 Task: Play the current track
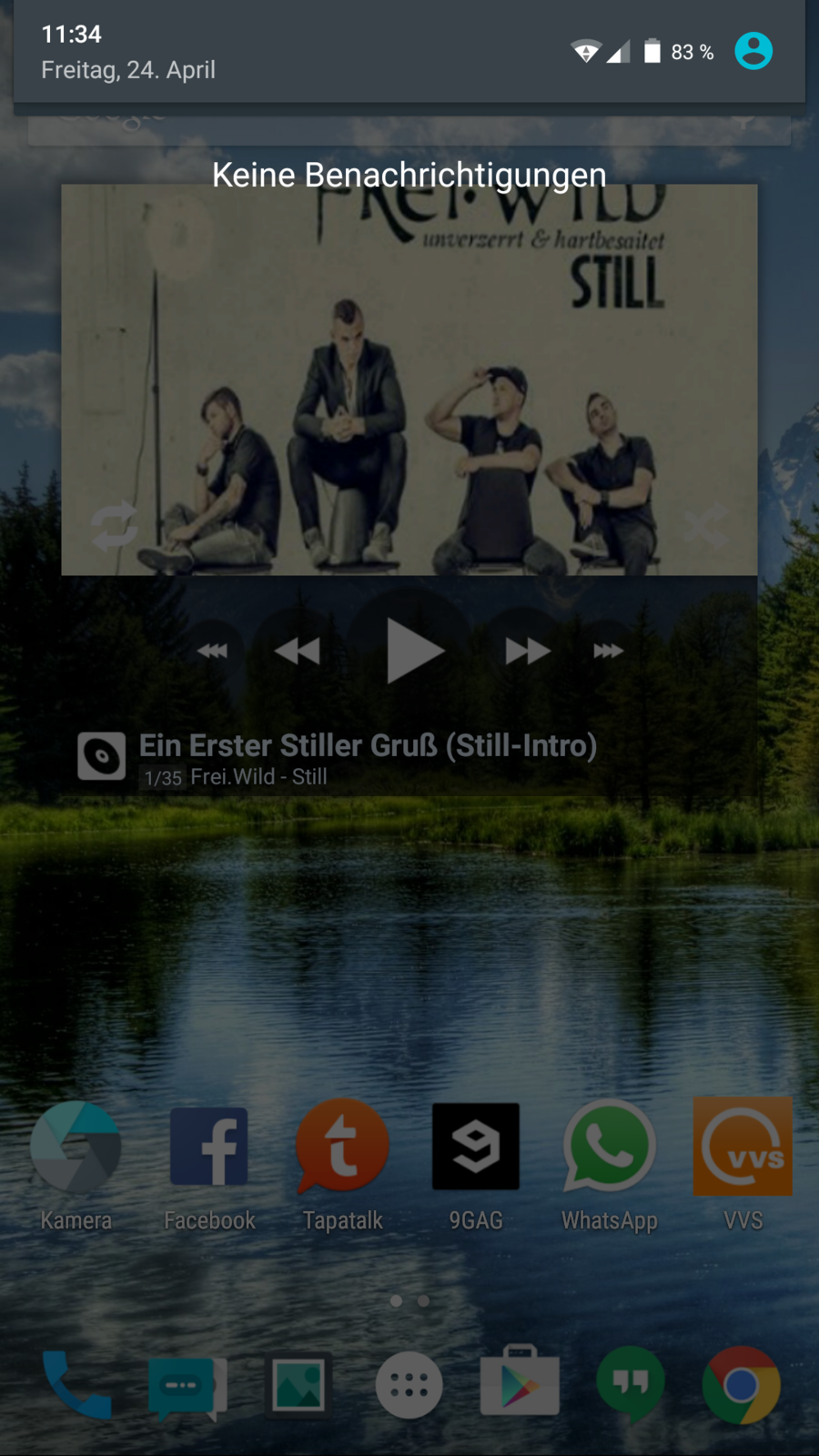click(x=414, y=651)
